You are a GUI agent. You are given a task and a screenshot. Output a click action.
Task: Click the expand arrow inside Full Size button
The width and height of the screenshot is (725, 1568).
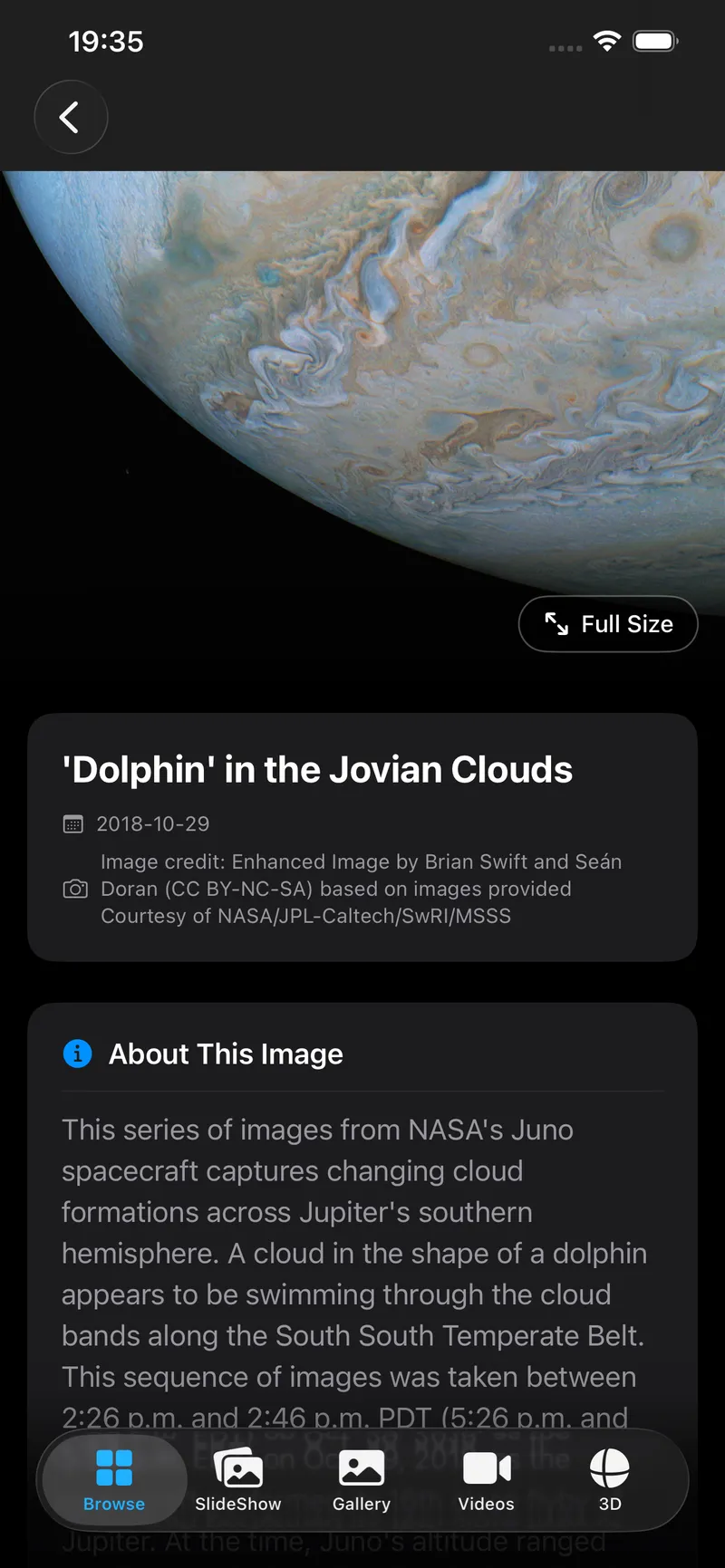[555, 623]
